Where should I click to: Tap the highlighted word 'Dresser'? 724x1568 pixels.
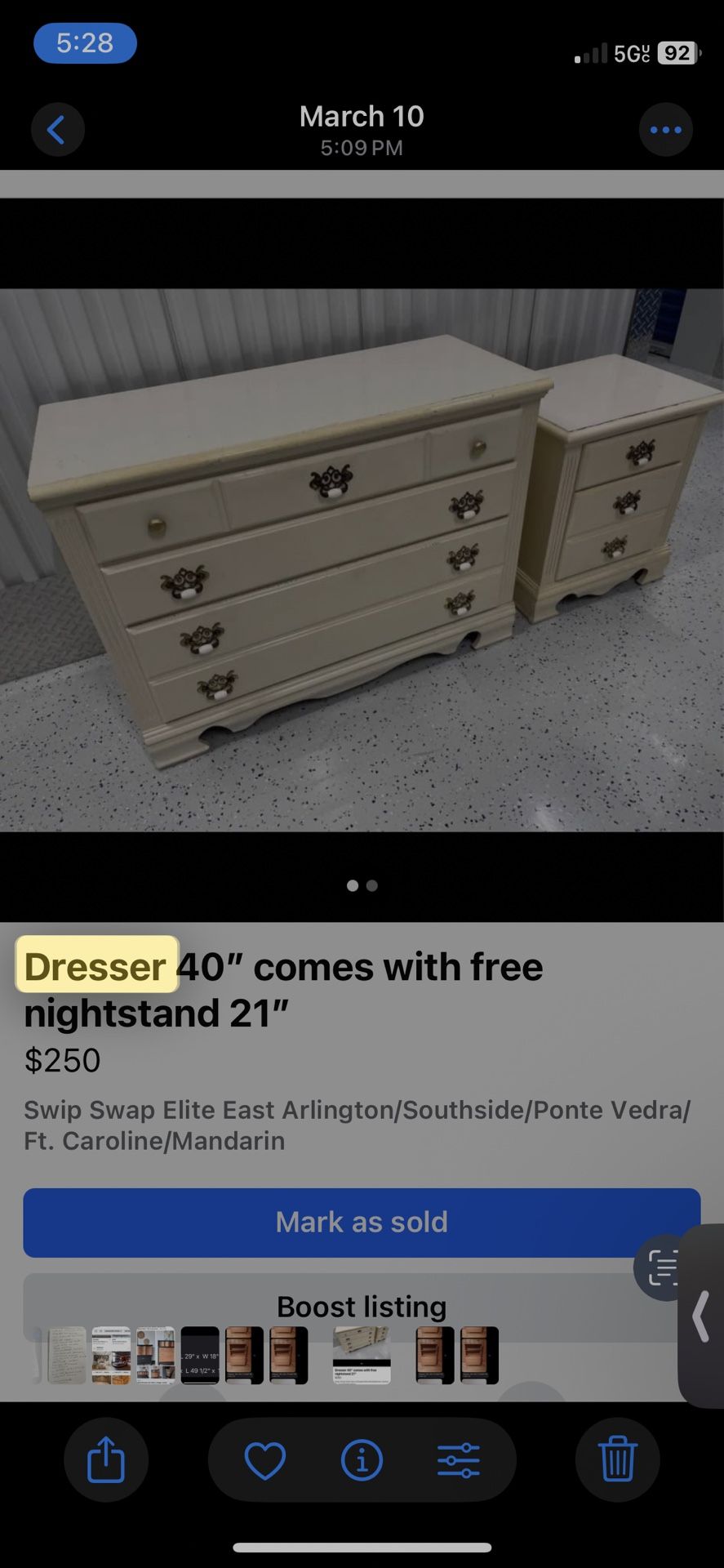[x=95, y=967]
